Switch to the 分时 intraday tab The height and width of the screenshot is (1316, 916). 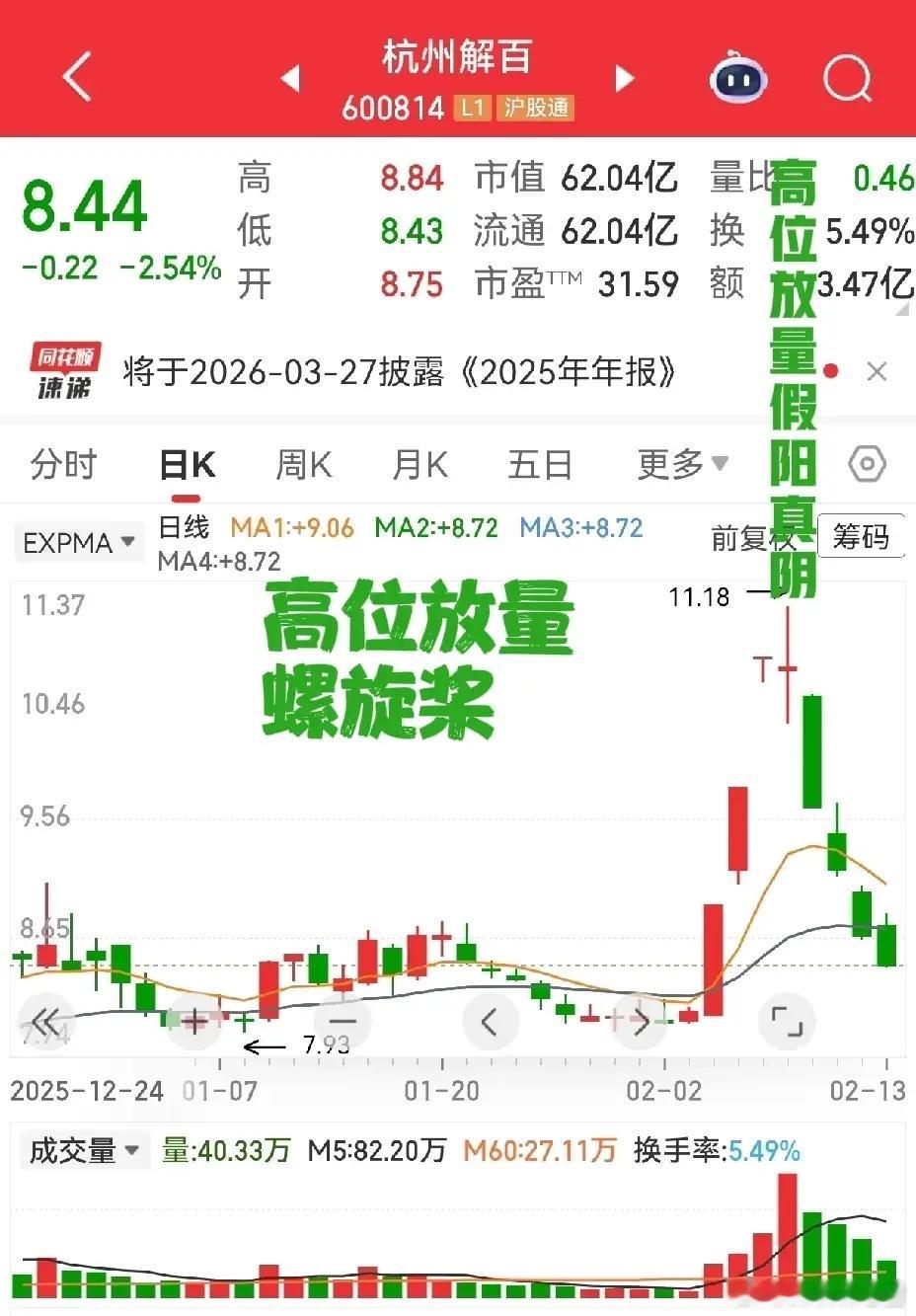click(63, 464)
